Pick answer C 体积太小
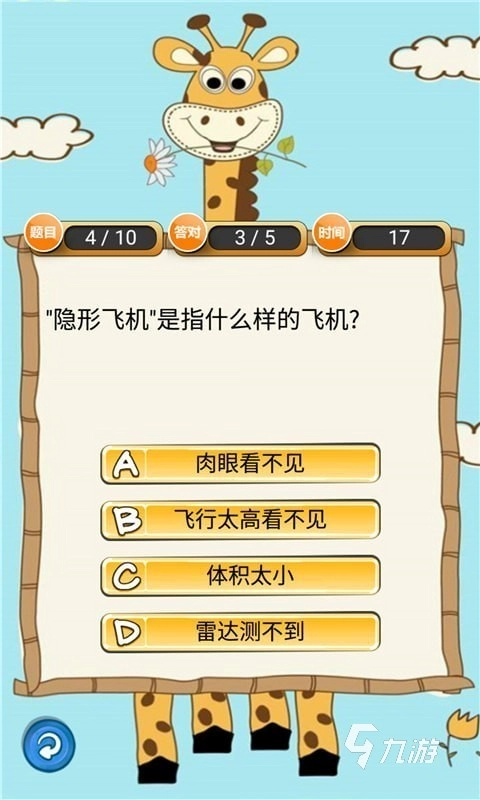Viewport: 480px width, 800px height. coord(240,576)
